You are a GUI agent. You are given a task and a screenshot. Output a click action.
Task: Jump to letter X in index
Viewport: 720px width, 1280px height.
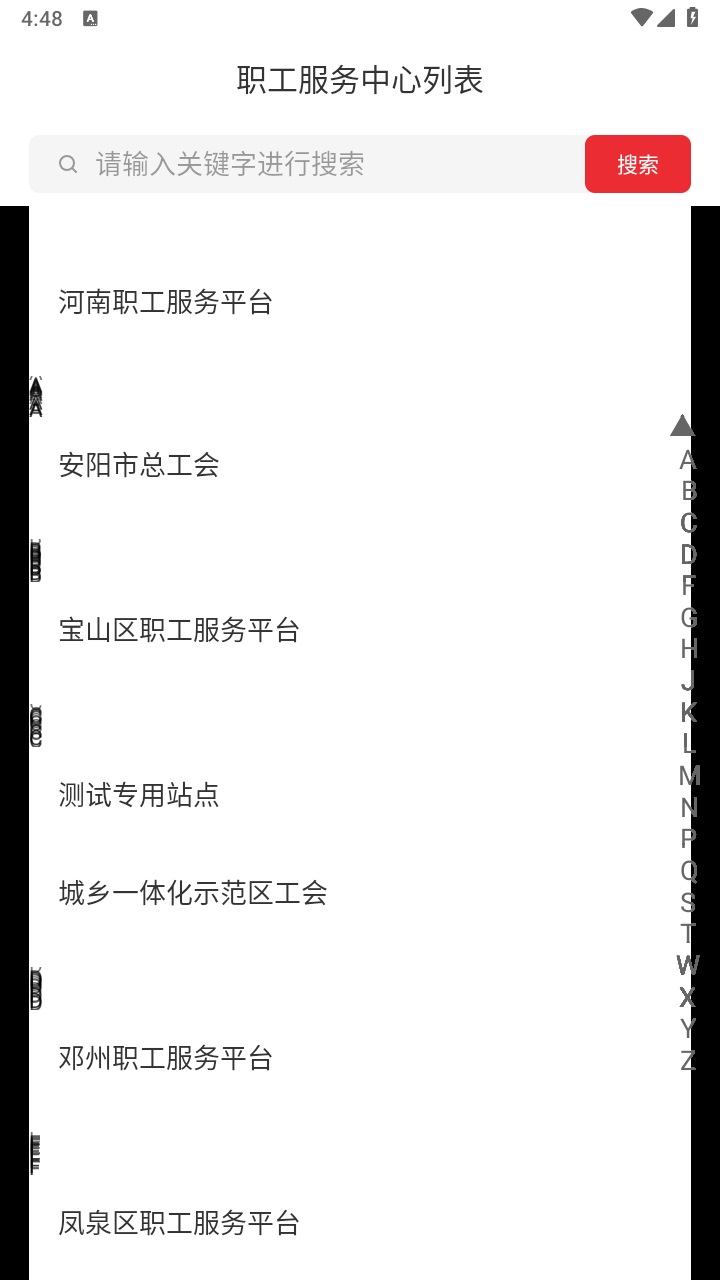688,996
